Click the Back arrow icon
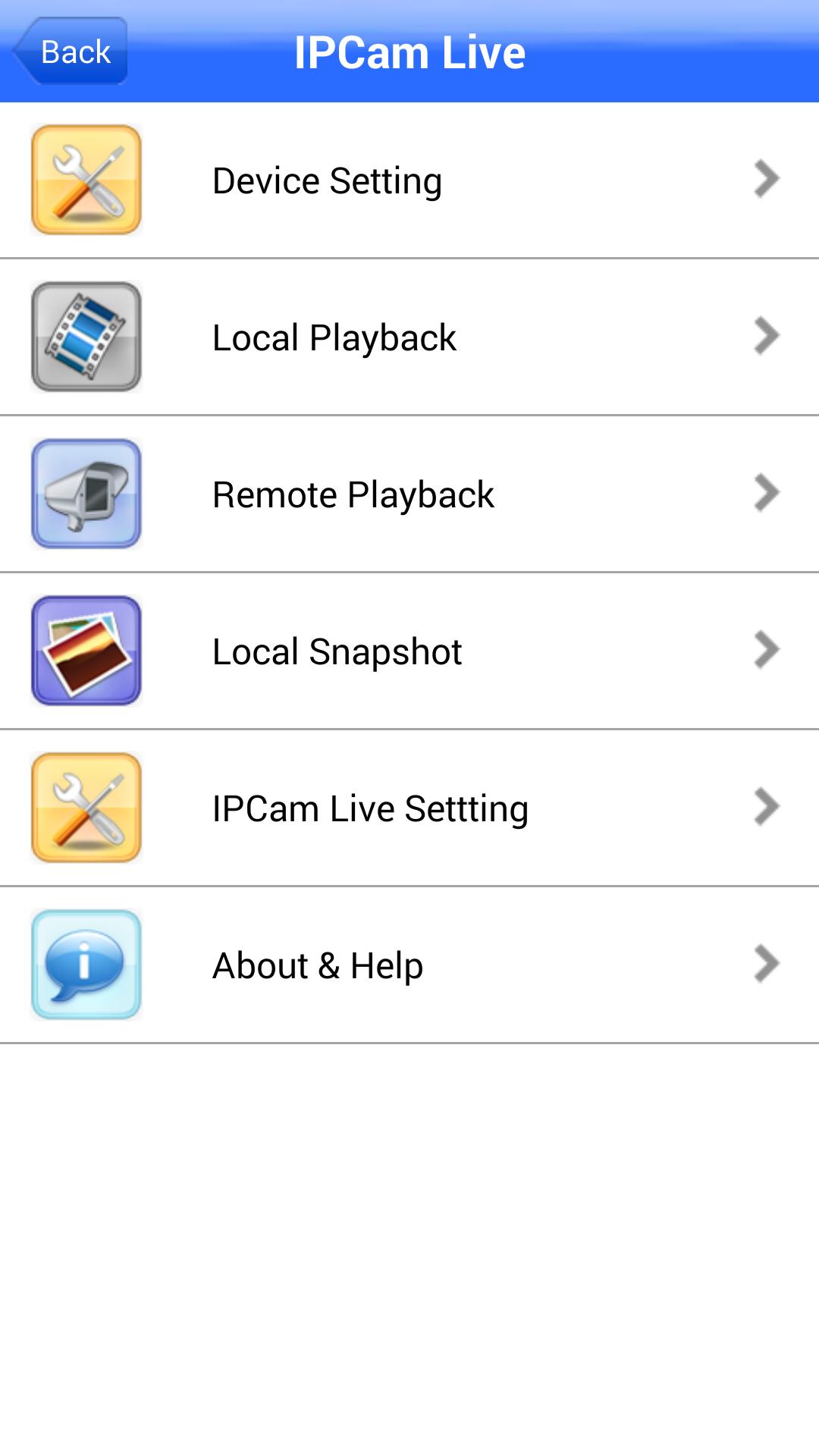Viewport: 819px width, 1456px height. [x=67, y=52]
